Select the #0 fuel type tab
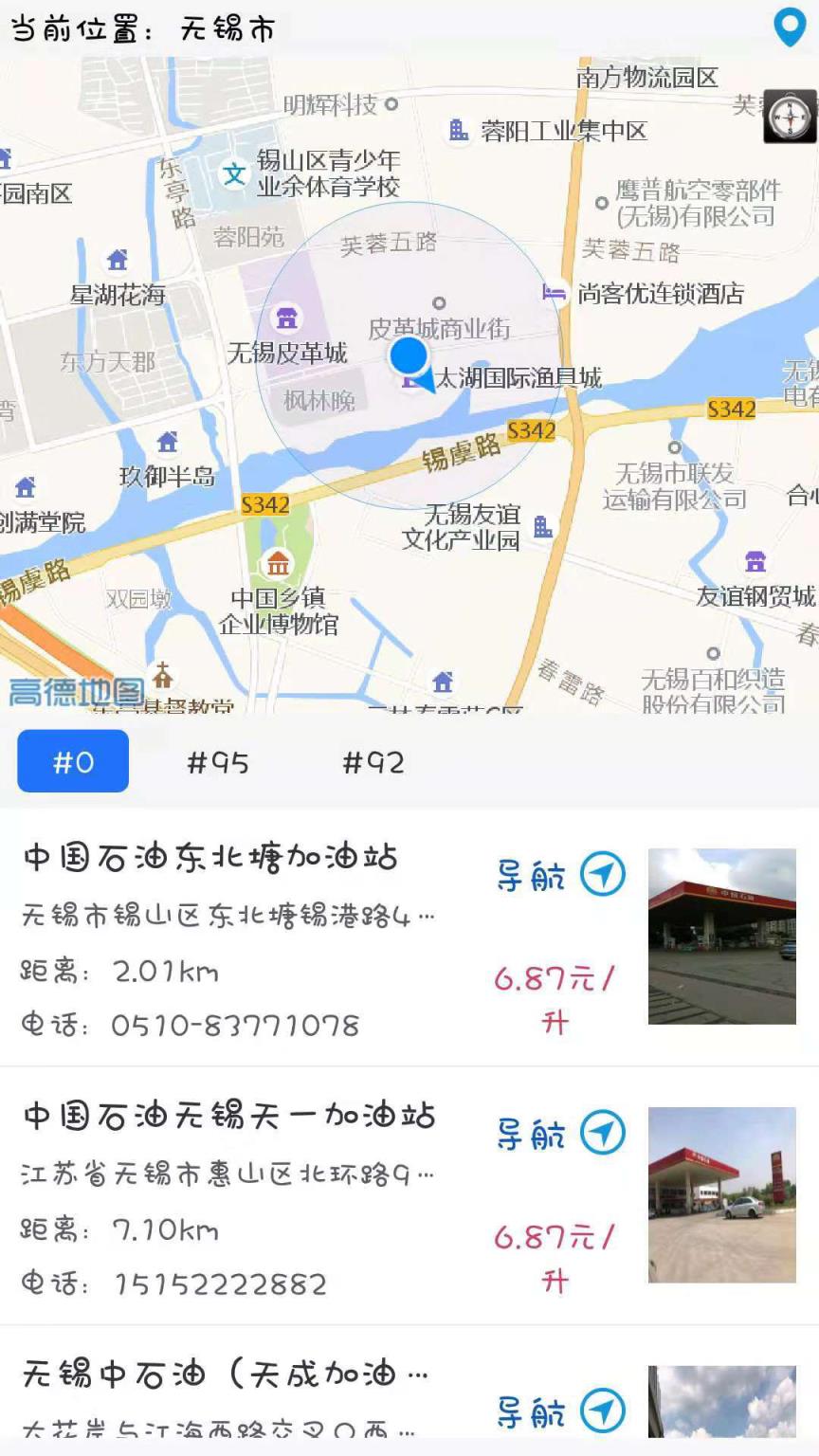Image resolution: width=819 pixels, height=1456 pixels. coord(72,761)
